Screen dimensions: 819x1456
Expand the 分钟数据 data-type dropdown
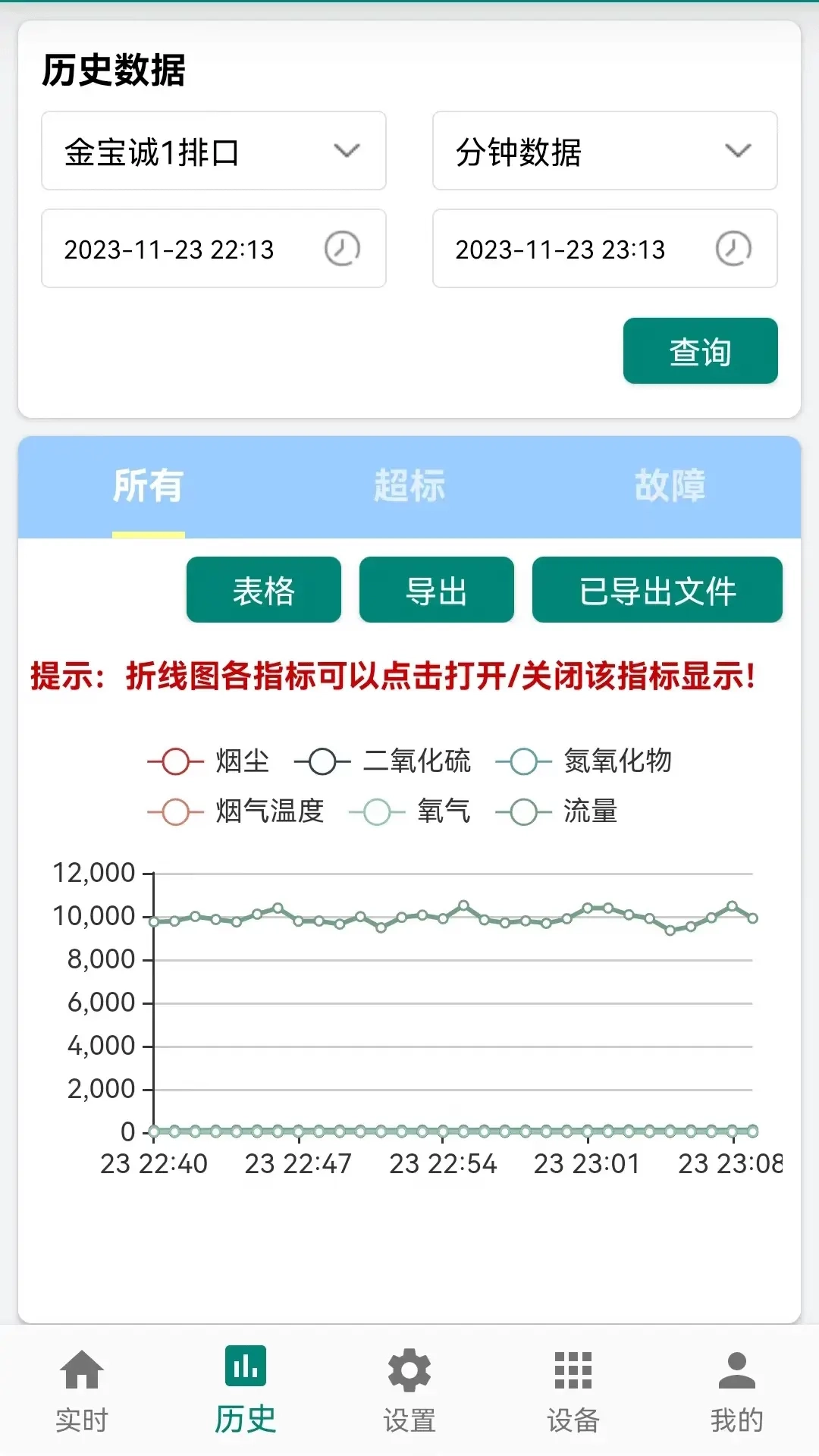(604, 151)
